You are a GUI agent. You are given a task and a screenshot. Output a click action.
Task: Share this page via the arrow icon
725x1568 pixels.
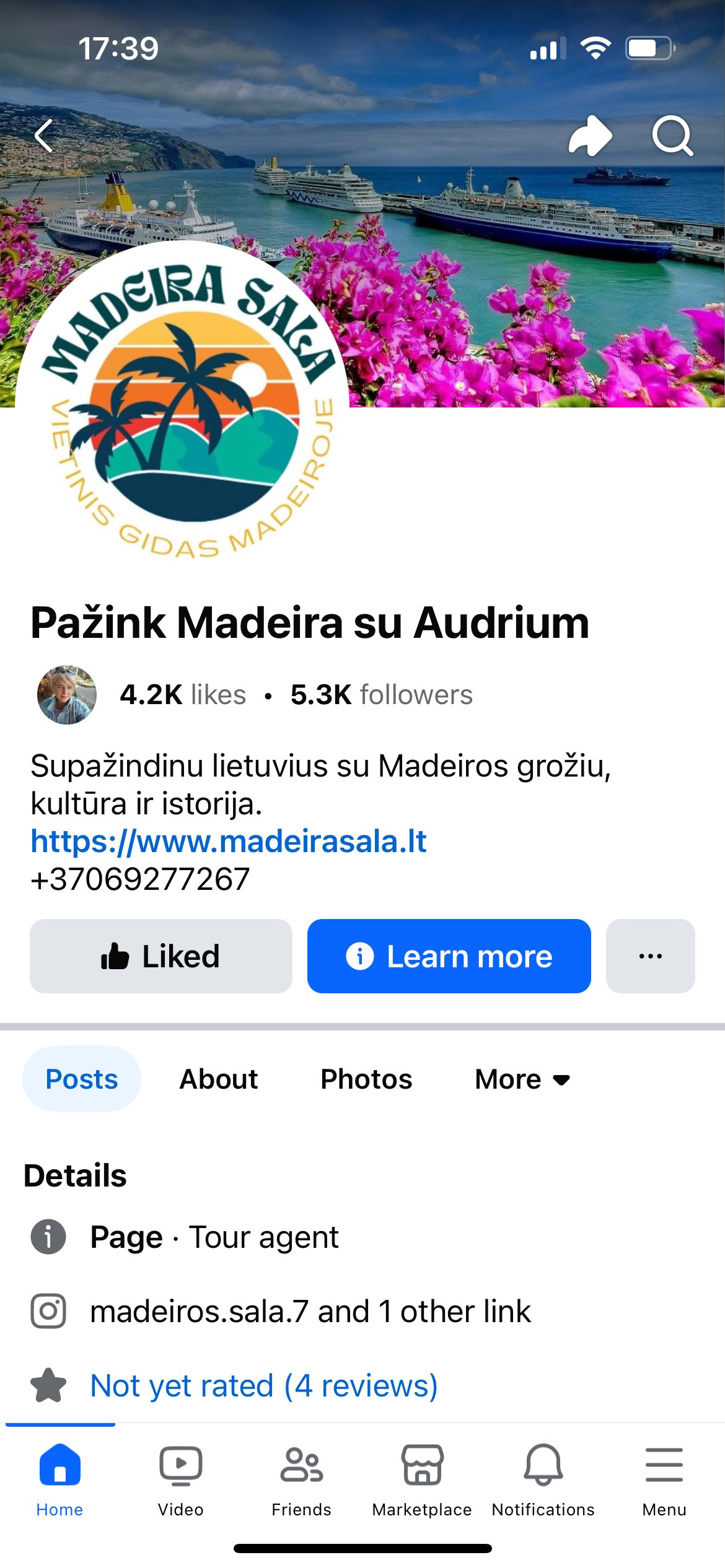(x=591, y=136)
